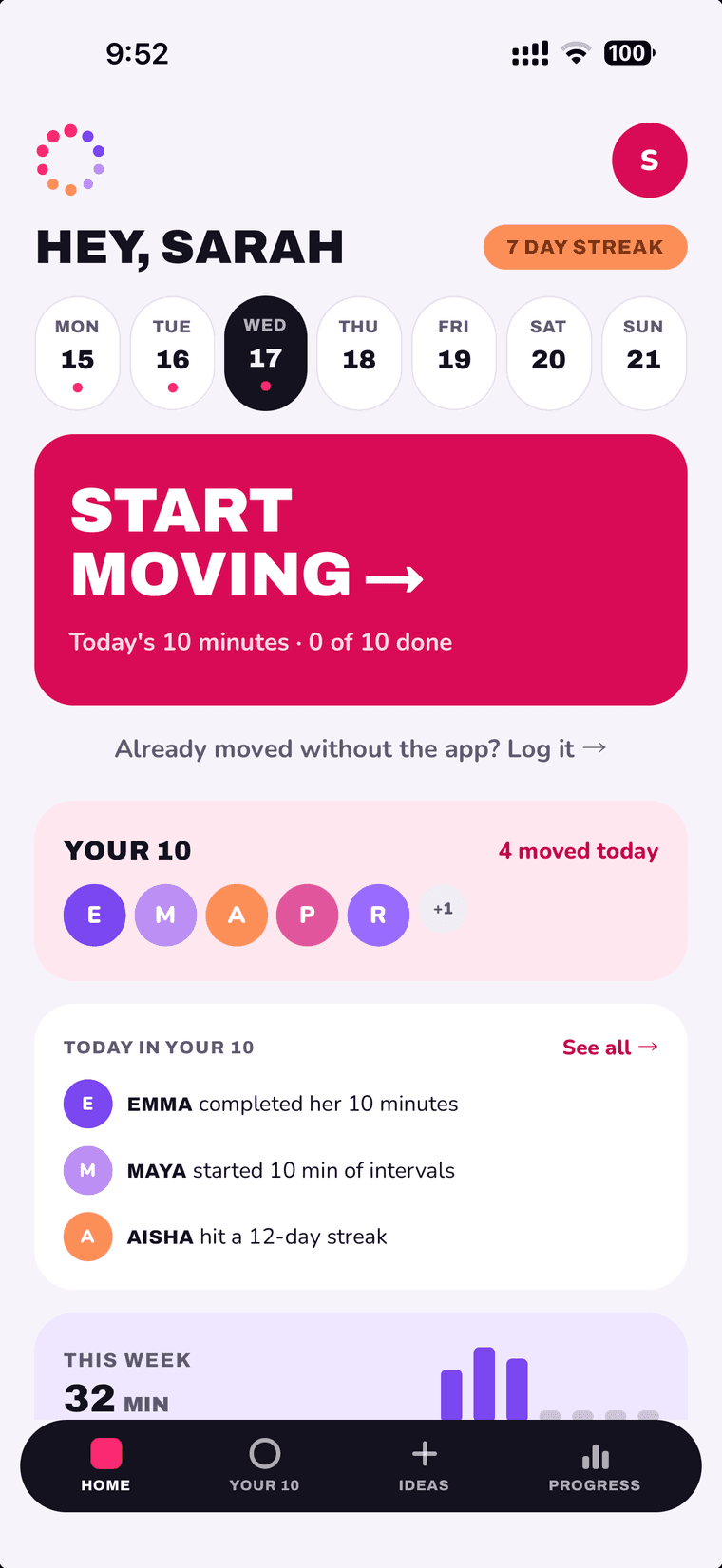See all activity in Your 10
722x1568 pixels.
610,1048
